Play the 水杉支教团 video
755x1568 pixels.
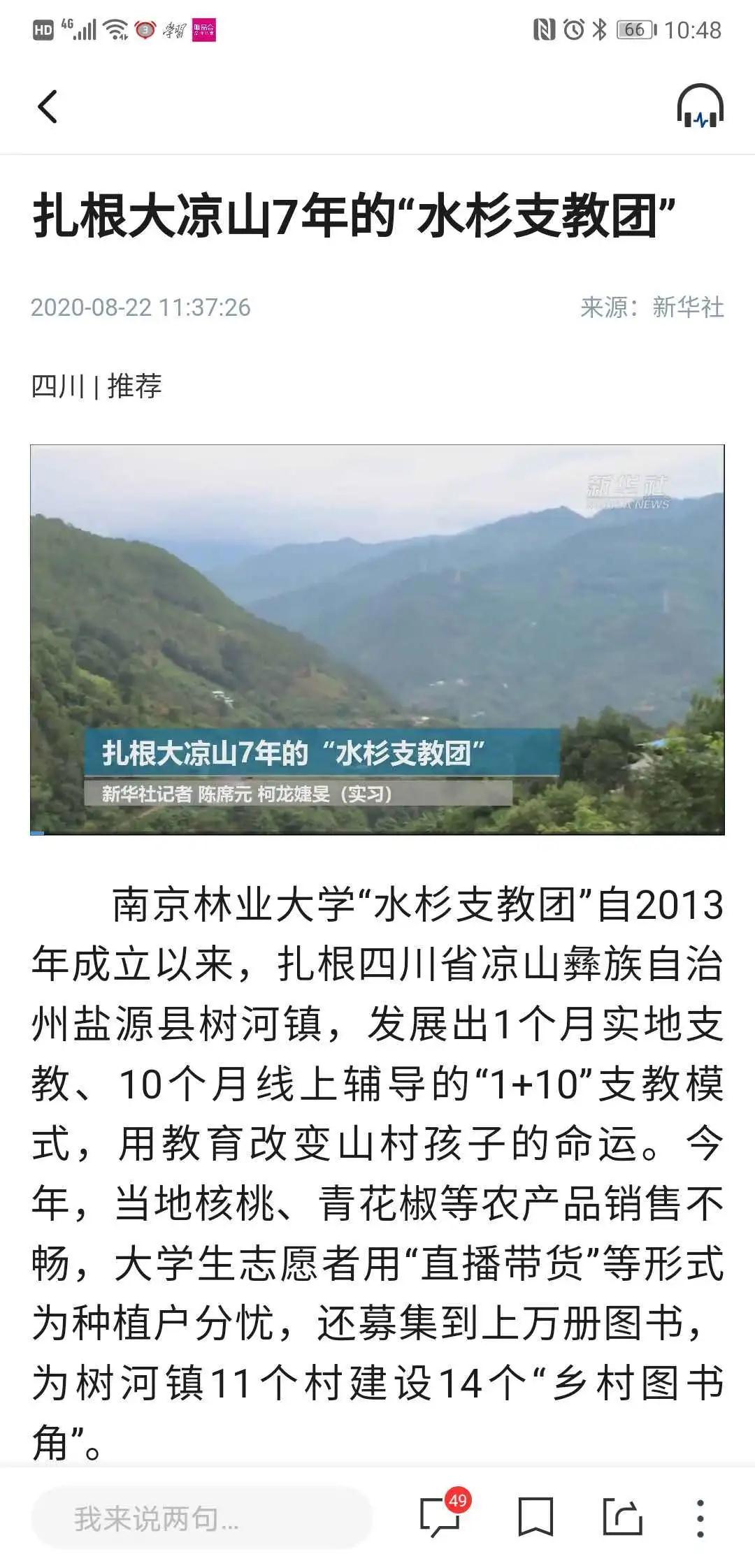coord(377,639)
